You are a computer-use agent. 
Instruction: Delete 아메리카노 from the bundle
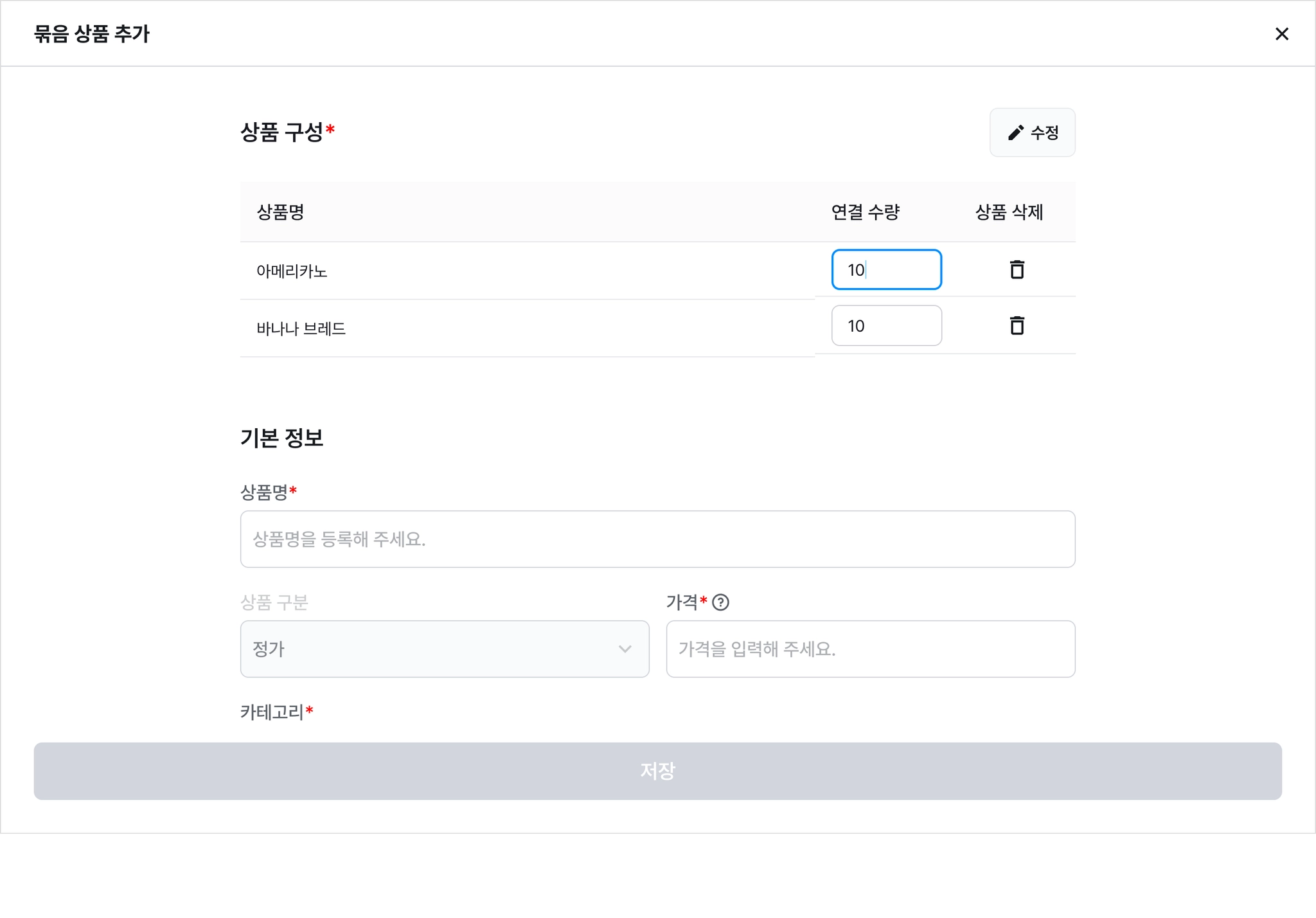pos(1017,269)
